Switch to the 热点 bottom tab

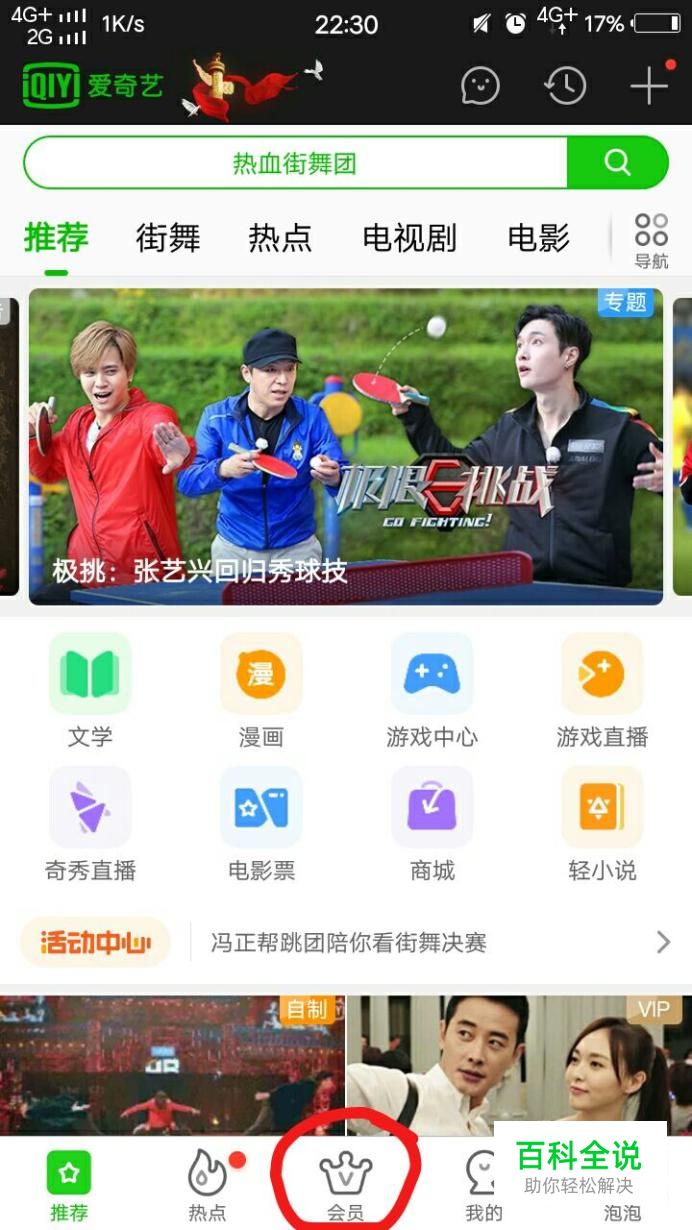pyautogui.click(x=207, y=1186)
